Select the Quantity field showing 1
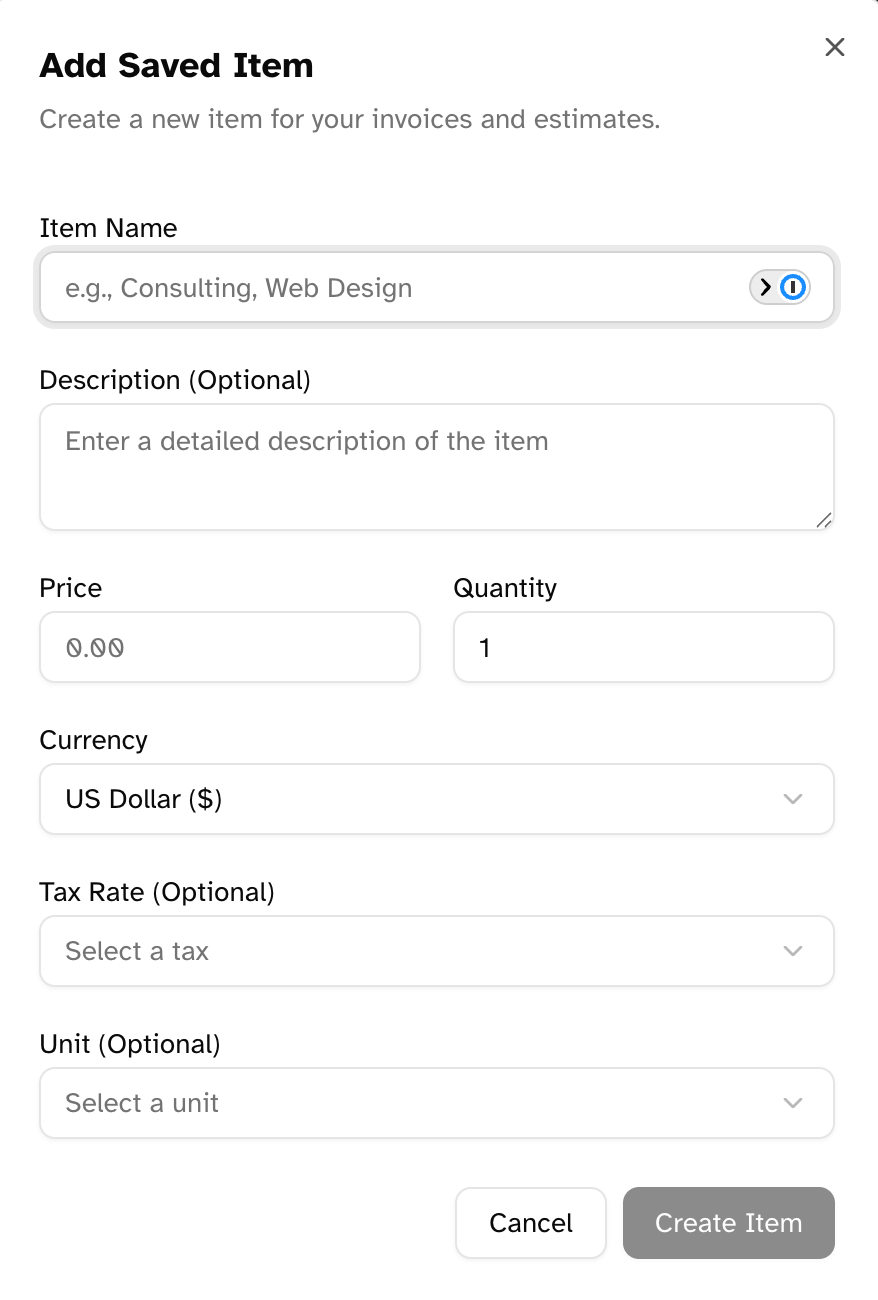This screenshot has width=878, height=1300. pos(643,647)
